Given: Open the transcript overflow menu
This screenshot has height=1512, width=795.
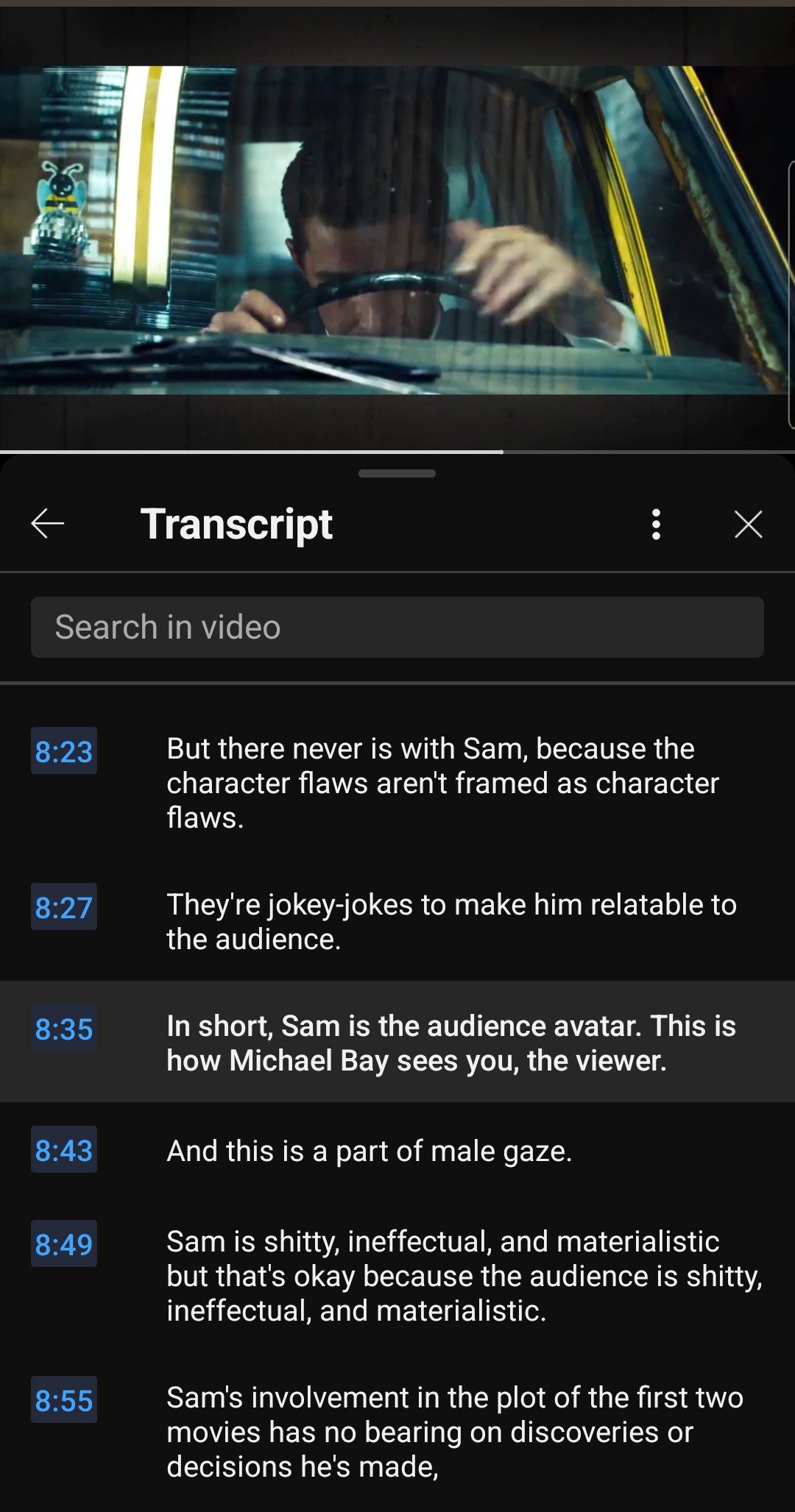Looking at the screenshot, I should [656, 524].
